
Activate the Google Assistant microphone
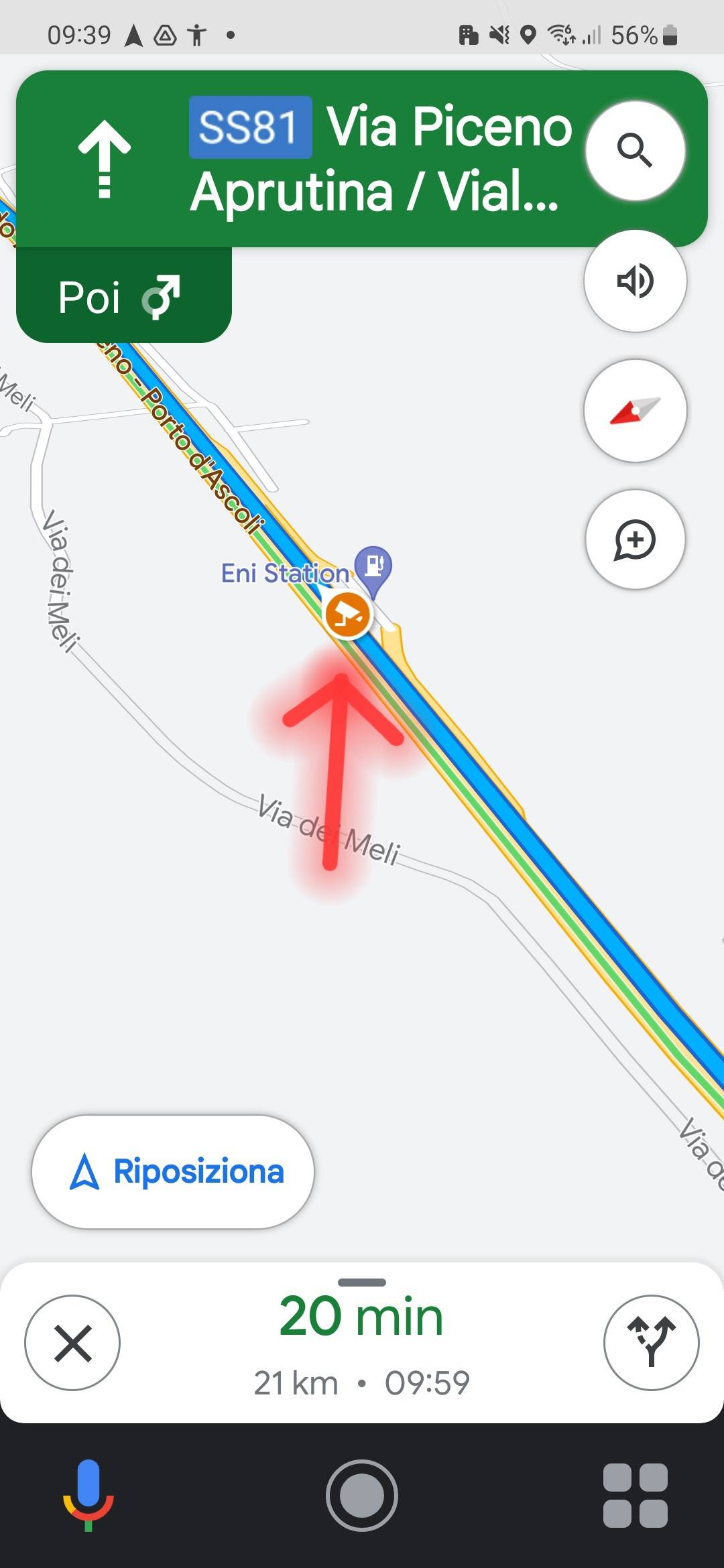coord(88,1495)
